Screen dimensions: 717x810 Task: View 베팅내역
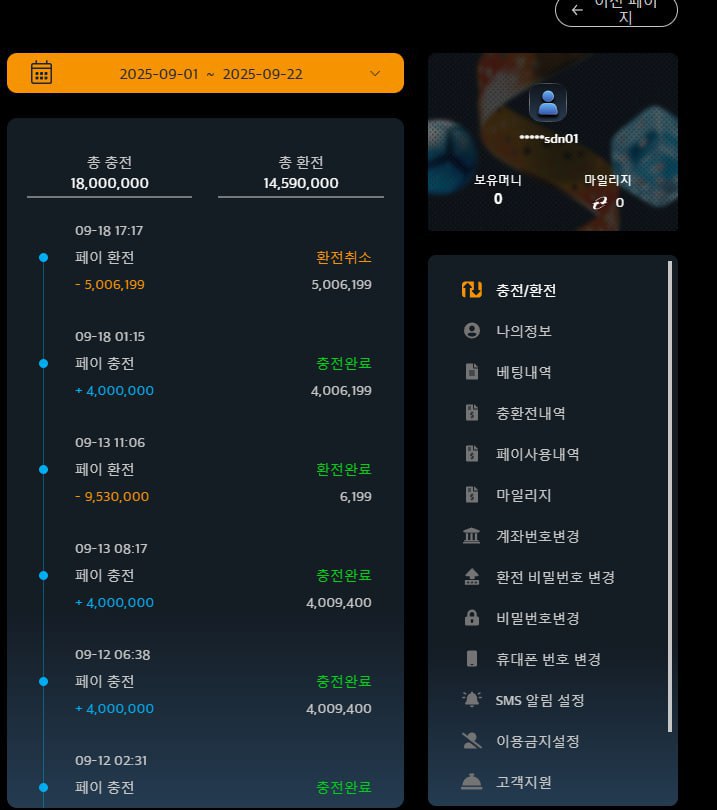(x=523, y=372)
